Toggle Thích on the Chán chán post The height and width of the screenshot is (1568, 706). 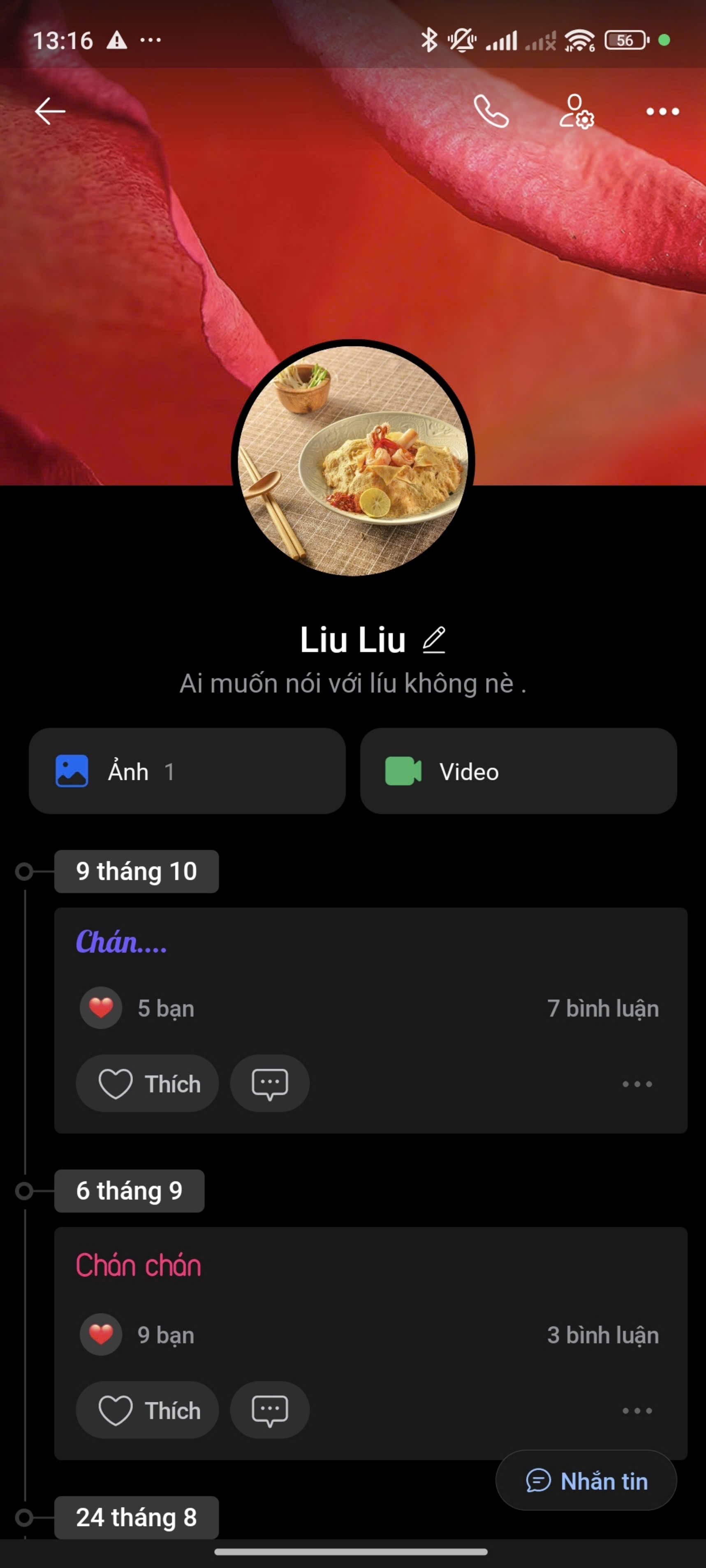click(148, 1410)
